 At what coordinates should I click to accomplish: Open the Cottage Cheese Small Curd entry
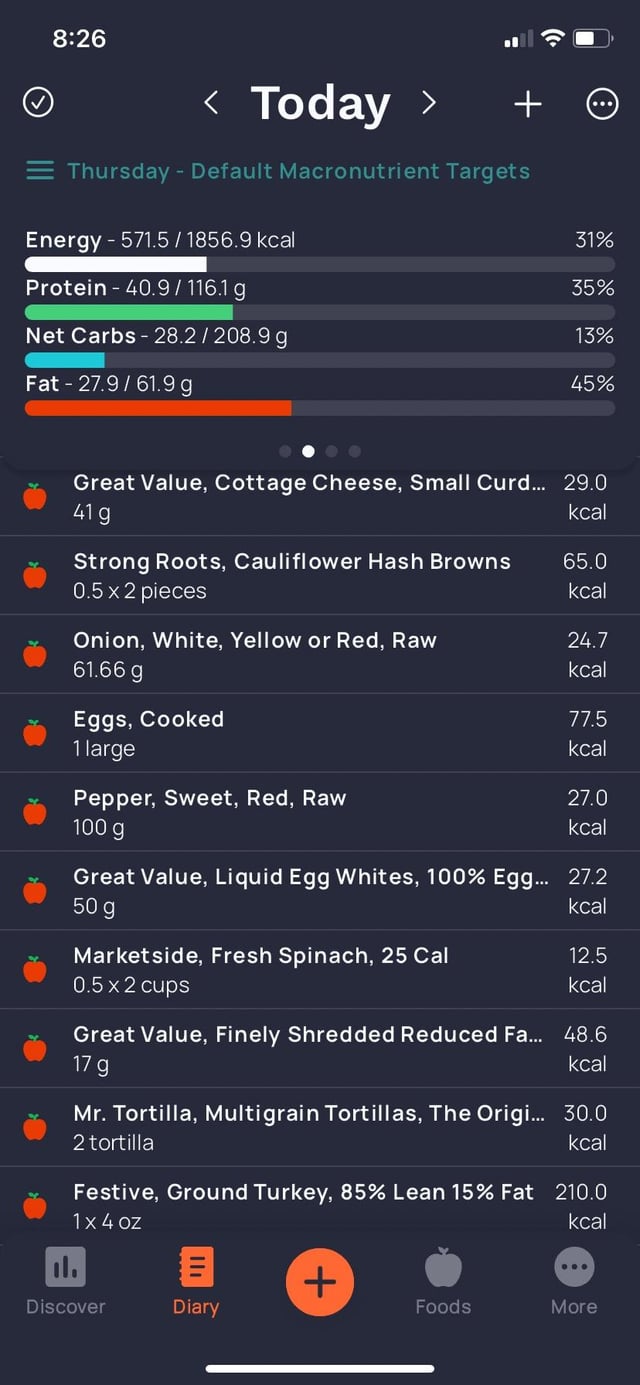point(320,497)
